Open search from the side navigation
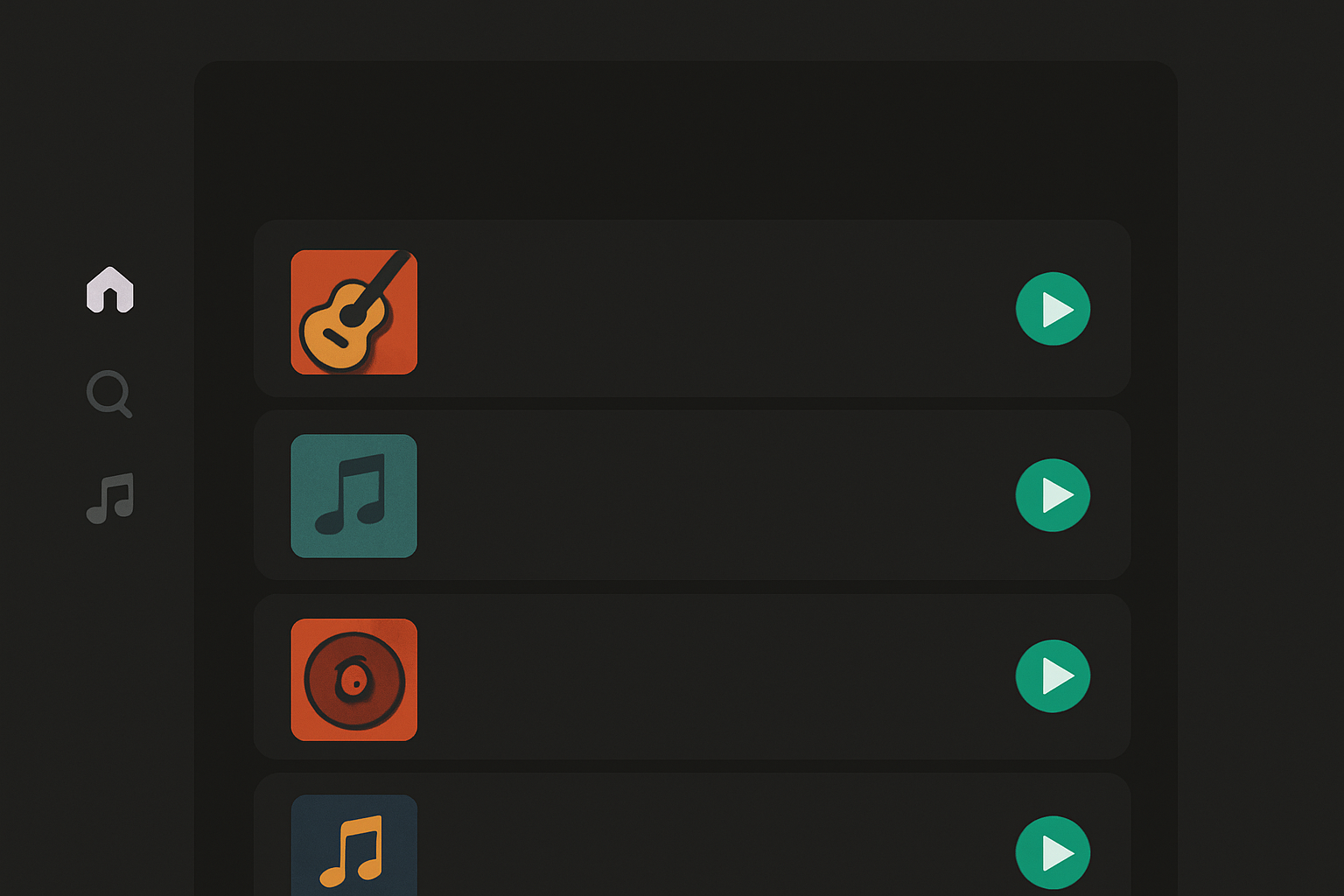Image resolution: width=1344 pixels, height=896 pixels. click(x=109, y=393)
